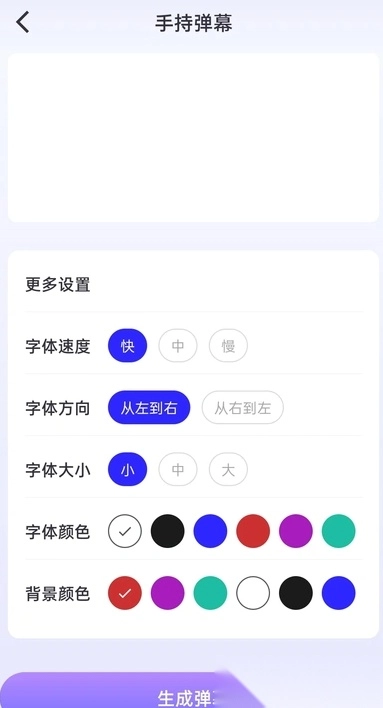This screenshot has height=708, width=383.
Task: Choose blue as the background color
Action: click(x=339, y=593)
